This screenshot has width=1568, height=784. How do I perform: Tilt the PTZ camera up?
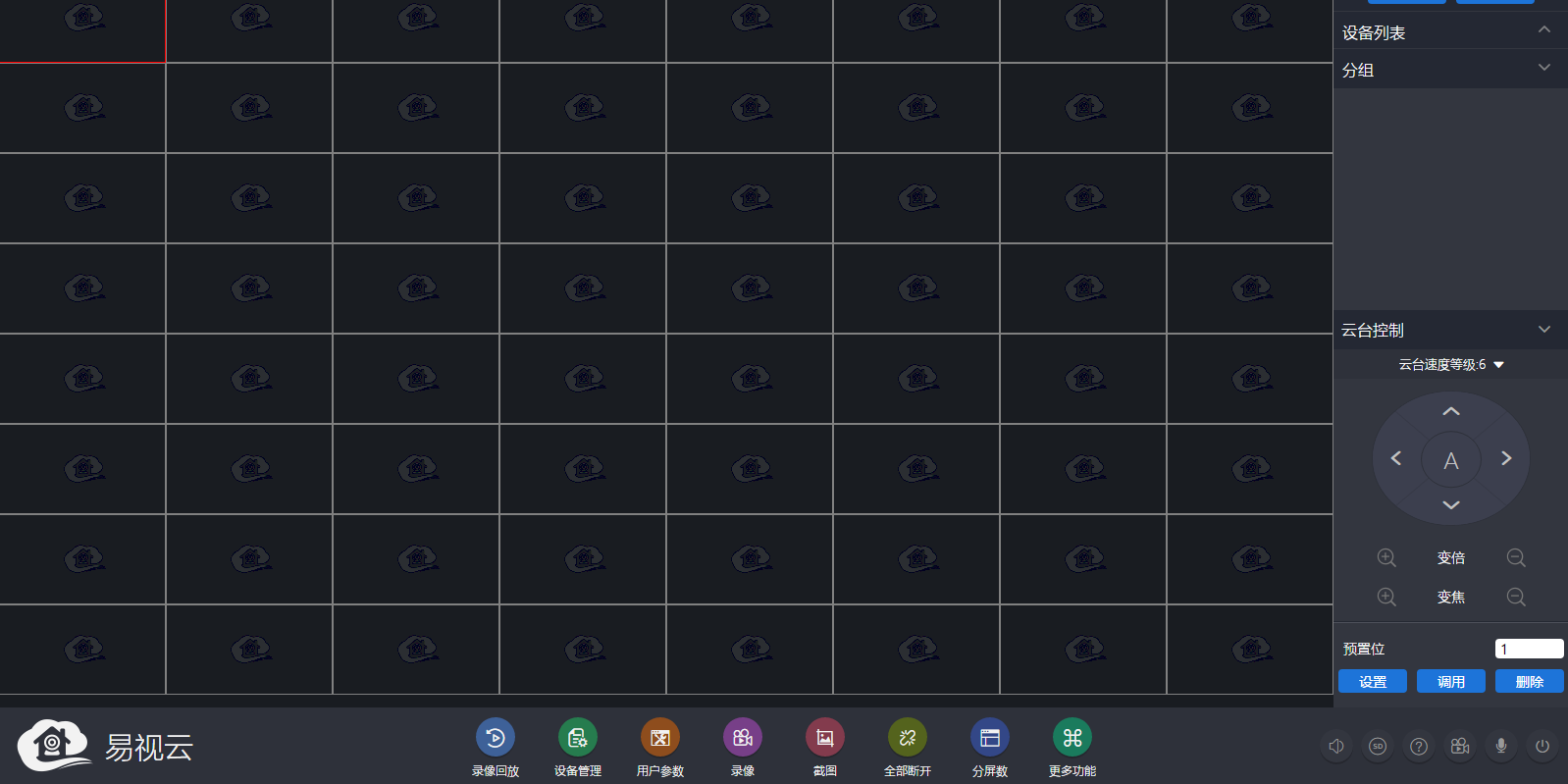[x=1451, y=411]
